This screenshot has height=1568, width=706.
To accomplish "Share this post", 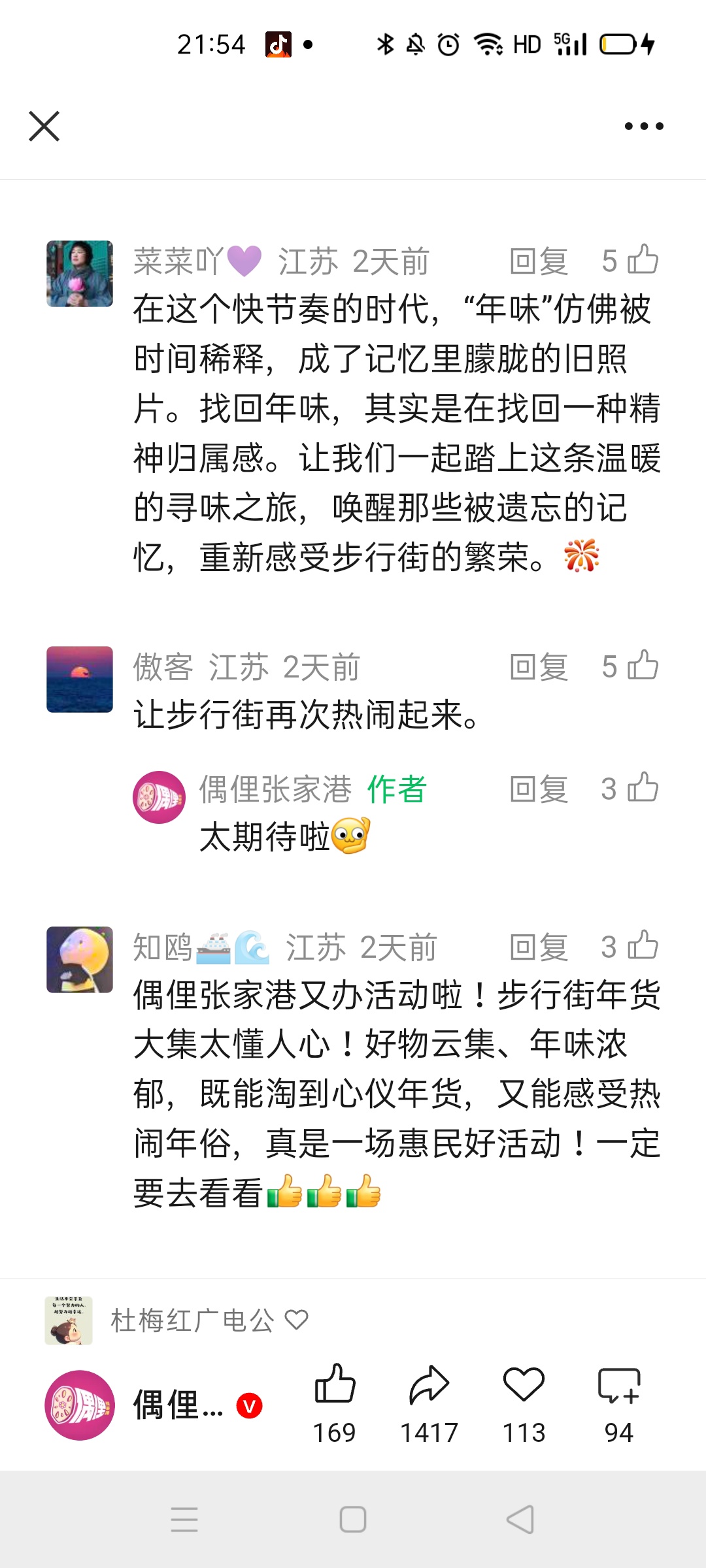I will click(429, 1385).
